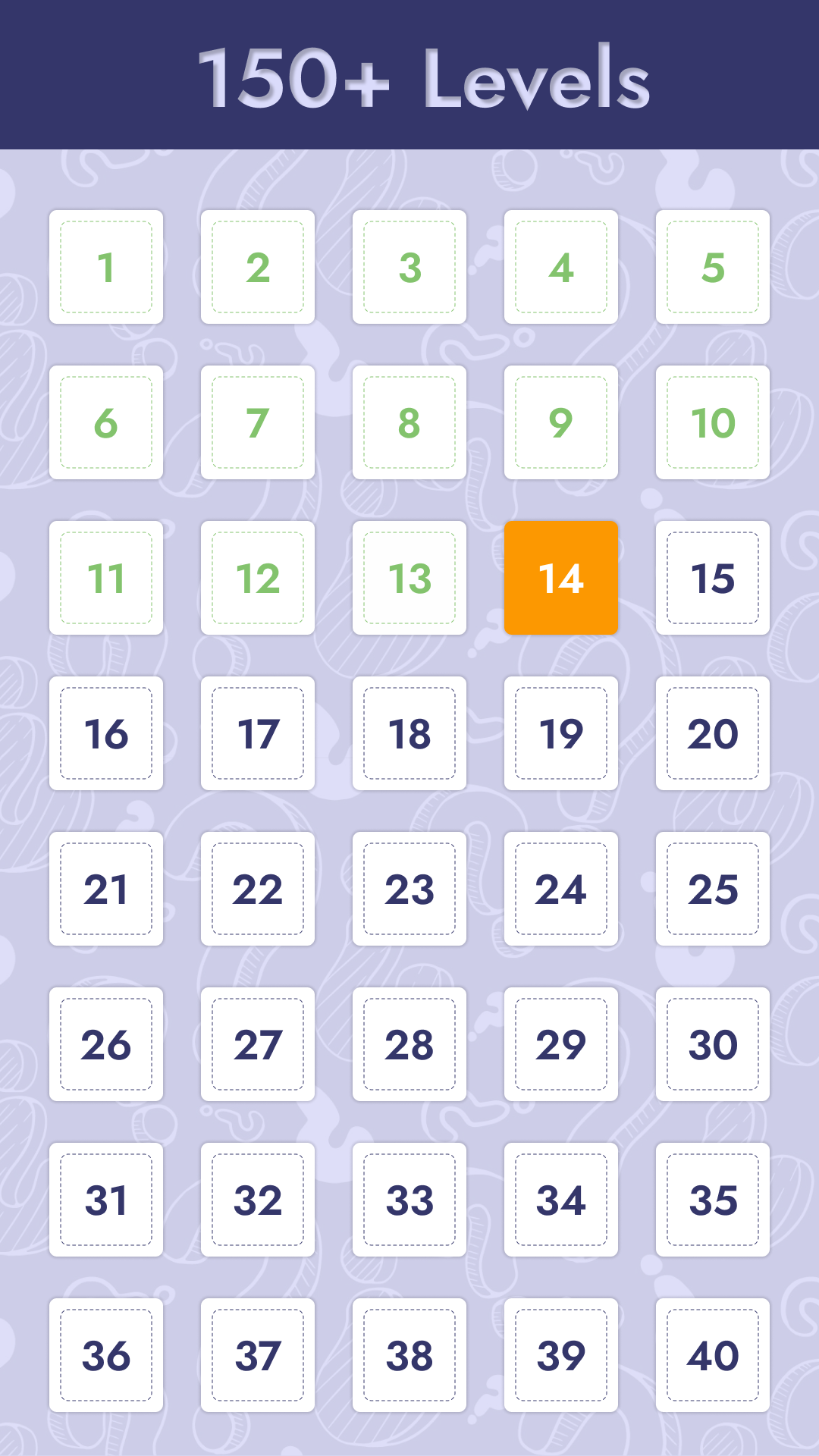Open level 26
Screen dimensions: 819x1456
coord(106,1044)
